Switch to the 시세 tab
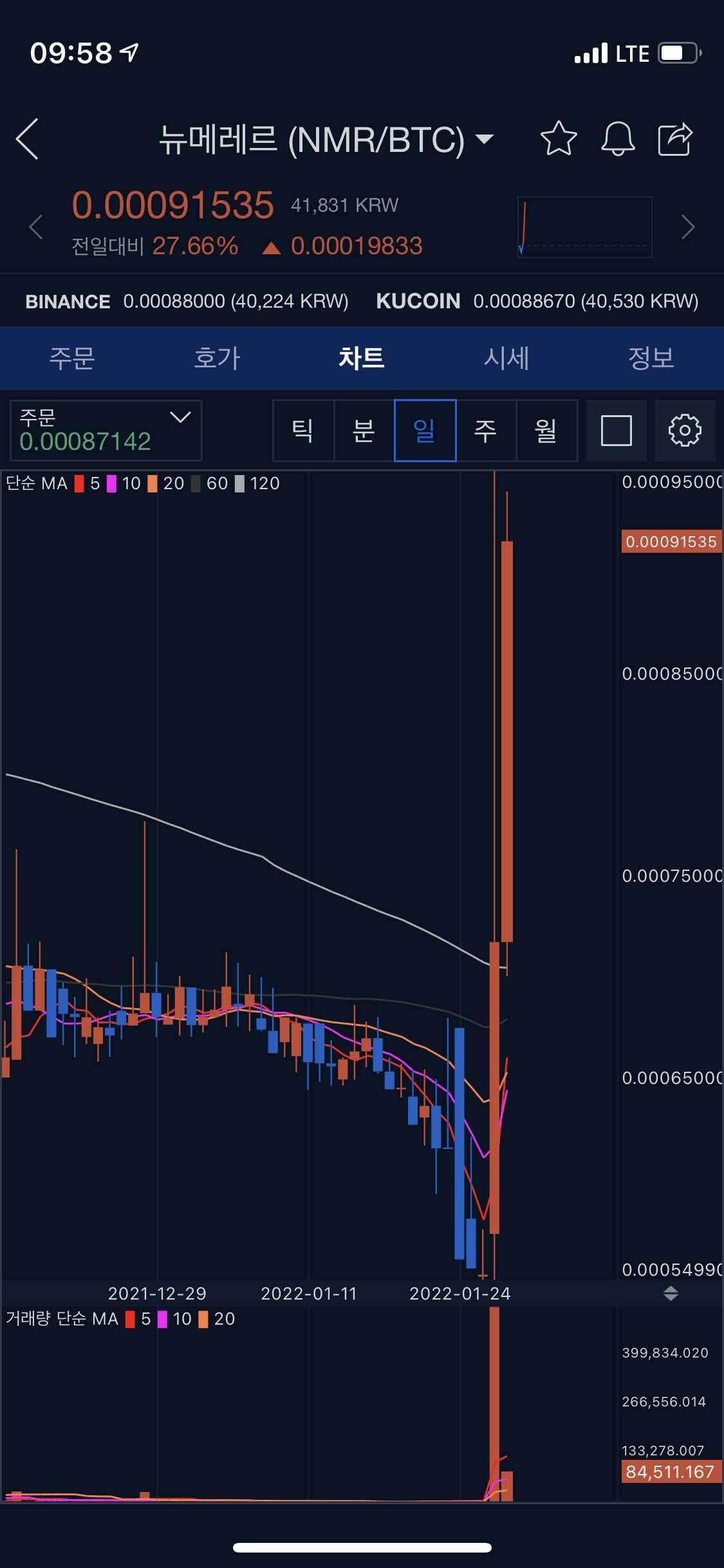This screenshot has width=724, height=1568. coord(506,358)
